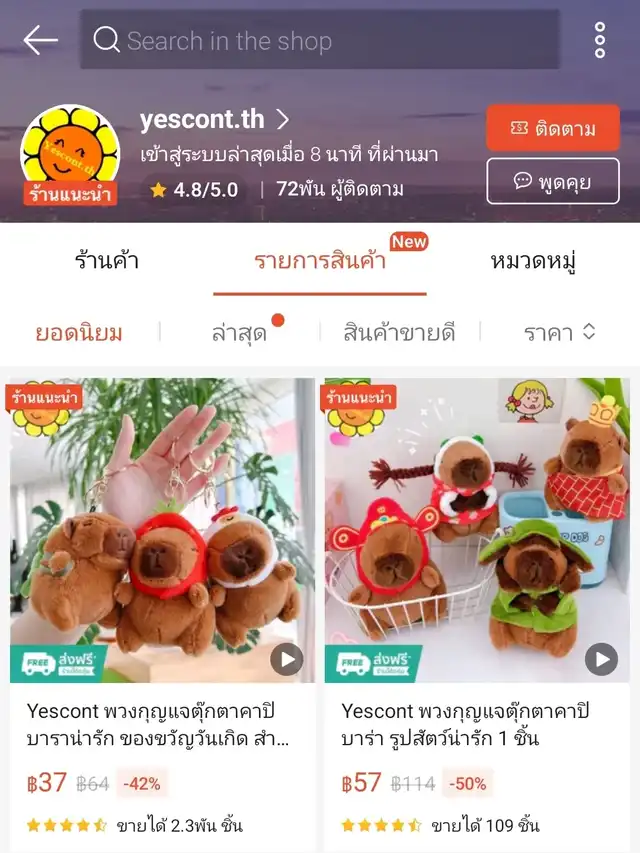The width and height of the screenshot is (640, 853).
Task: Play video on the ฿37 product
Action: point(287,659)
